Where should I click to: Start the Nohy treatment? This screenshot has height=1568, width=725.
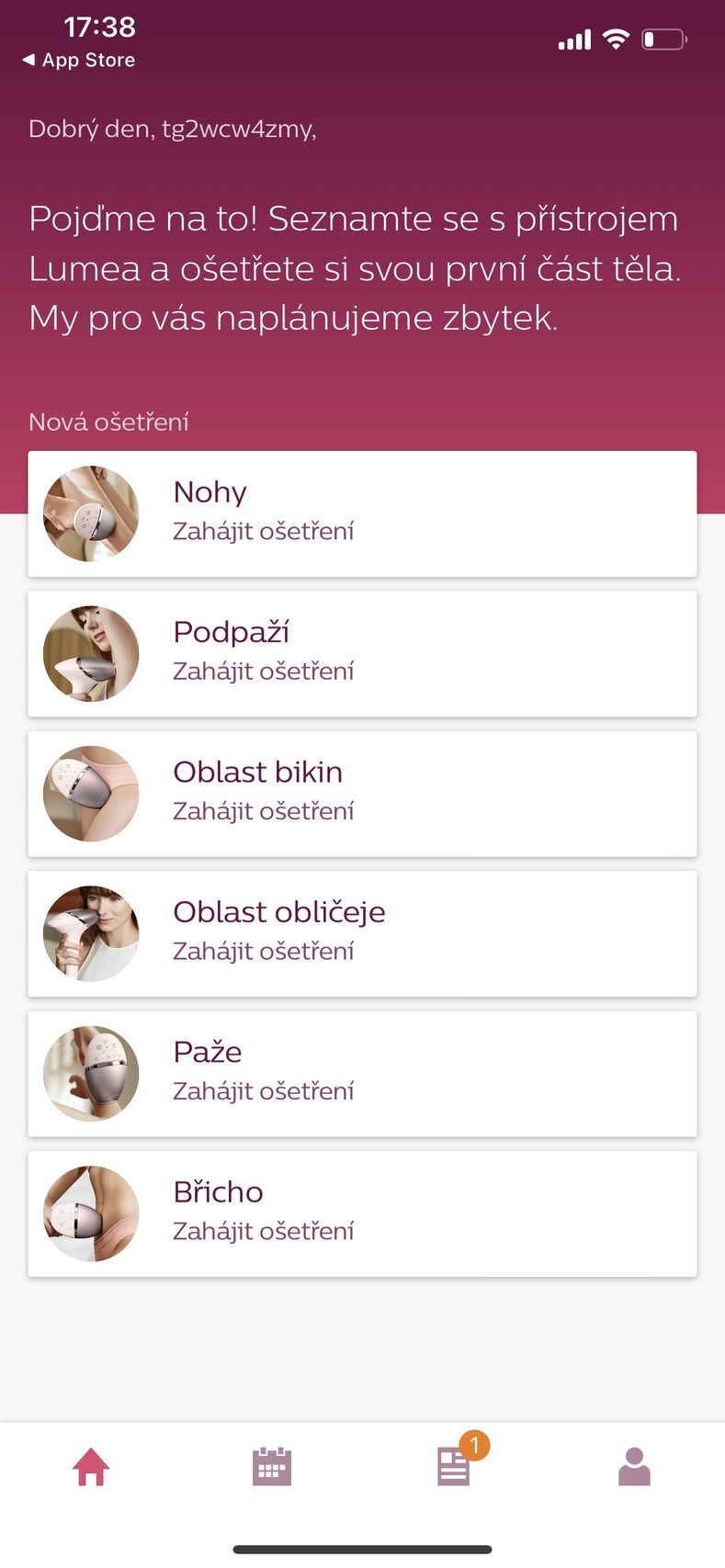click(x=362, y=514)
